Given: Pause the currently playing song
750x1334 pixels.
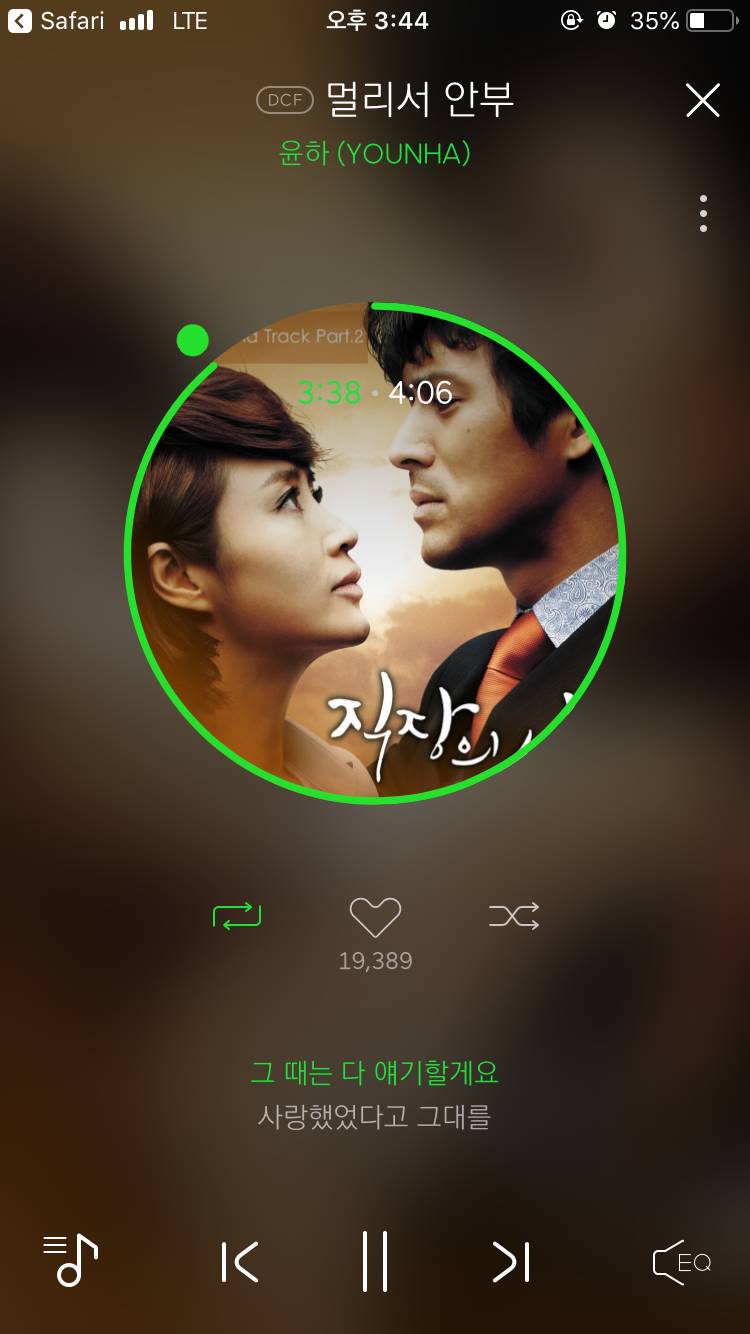Looking at the screenshot, I should (375, 1262).
